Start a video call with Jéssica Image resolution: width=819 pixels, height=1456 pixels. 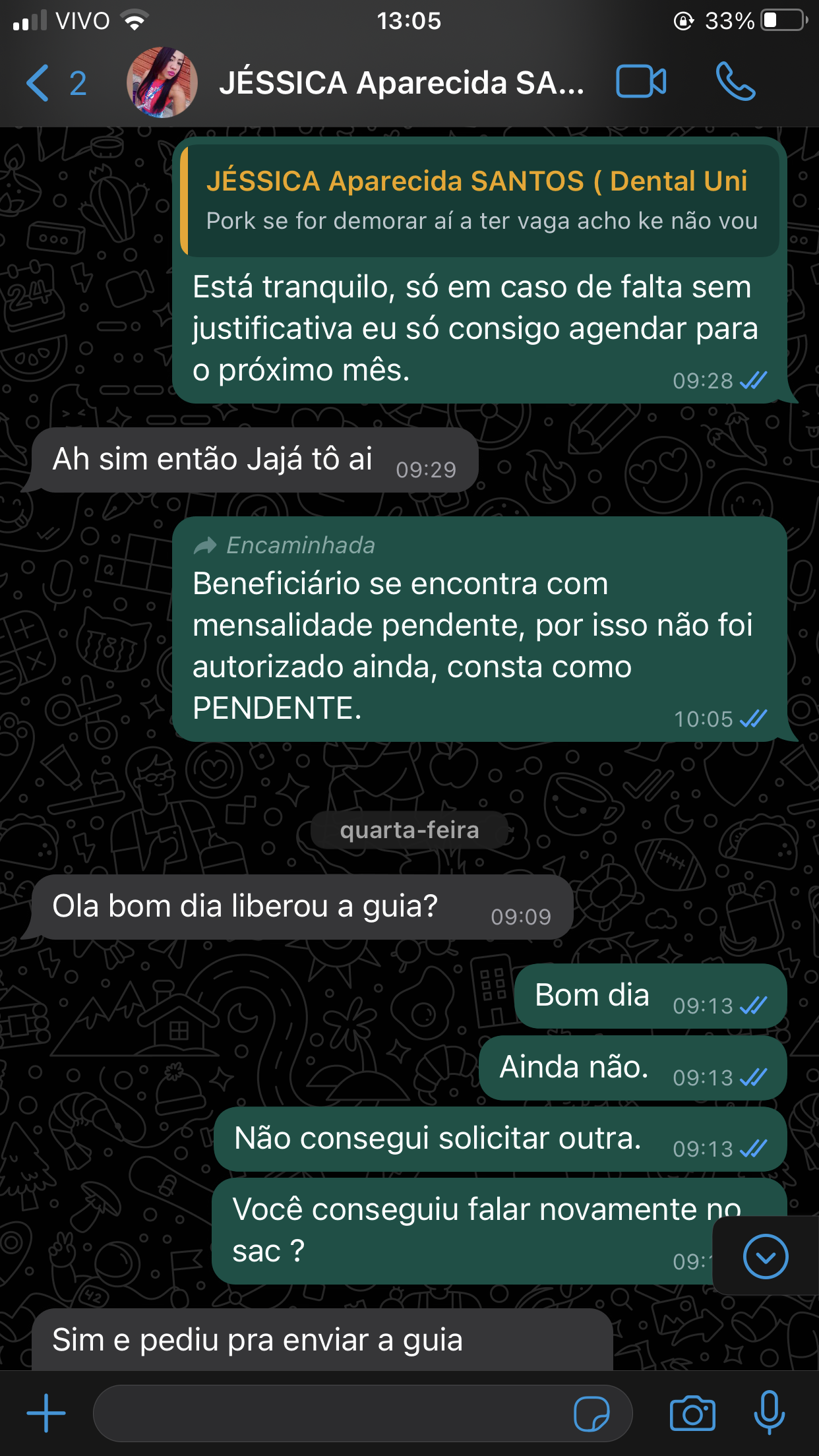click(x=641, y=82)
